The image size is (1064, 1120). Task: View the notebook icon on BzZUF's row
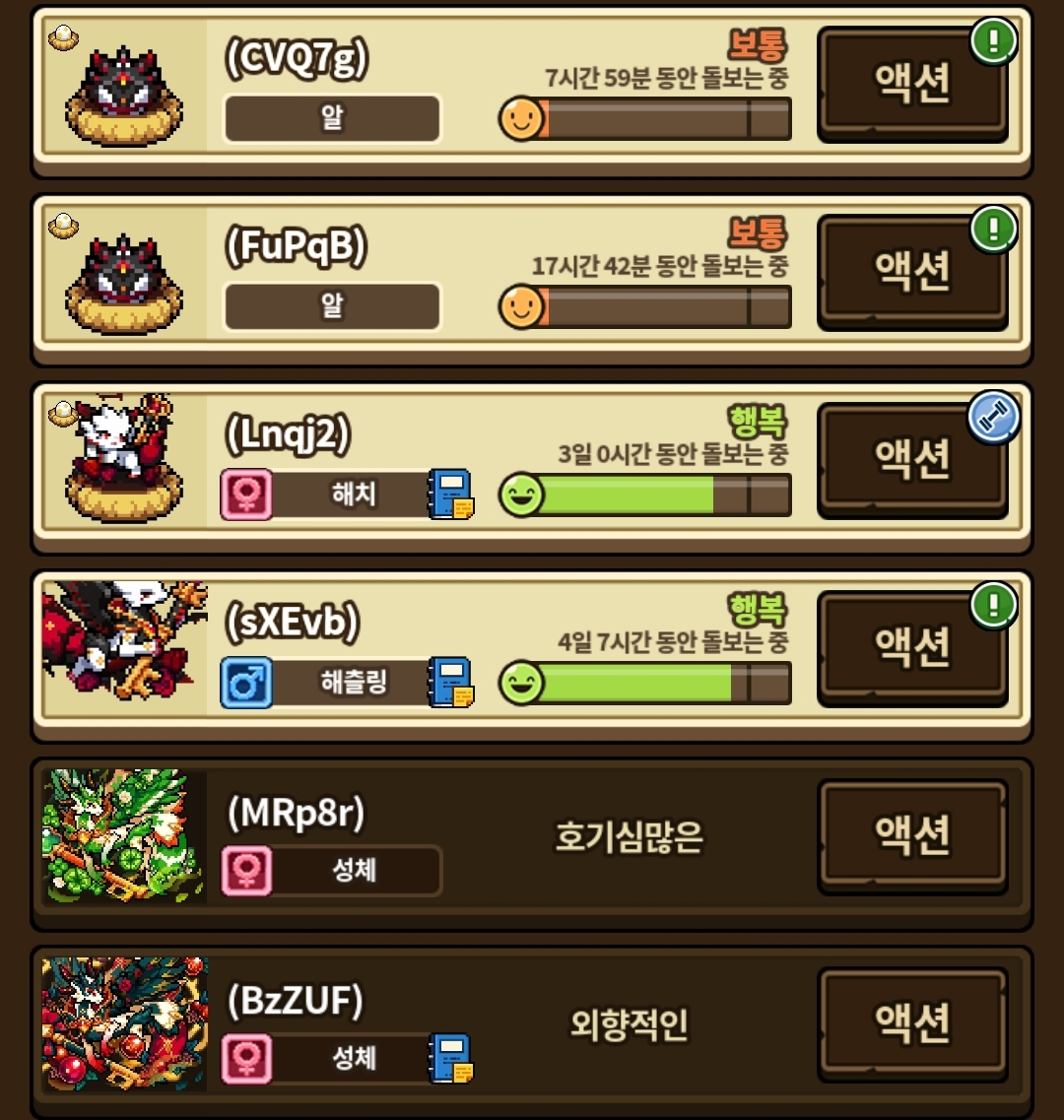(450, 1058)
